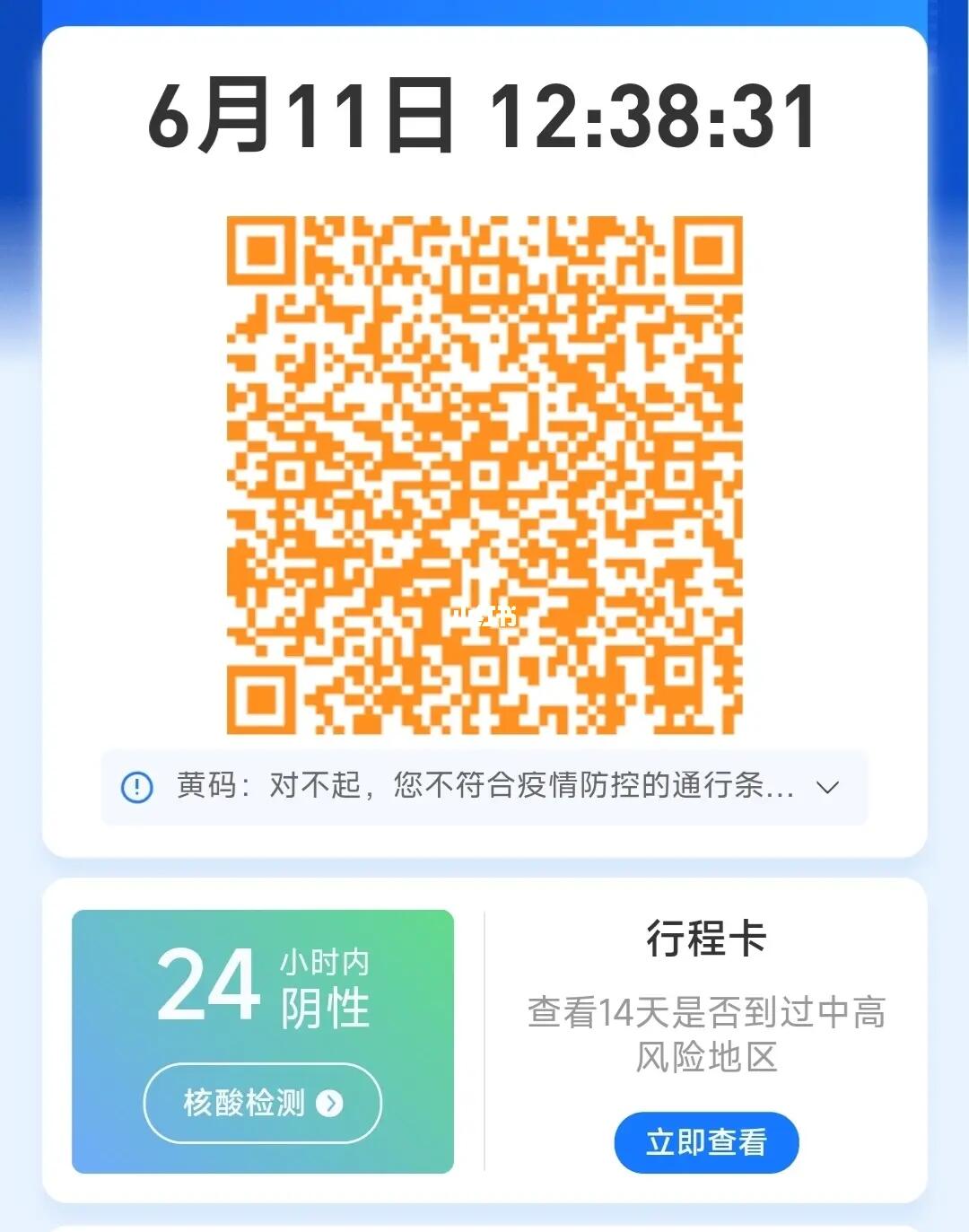Tap 立即查看 under 行程卡
Image resolution: width=969 pixels, height=1232 pixels.
point(706,1142)
